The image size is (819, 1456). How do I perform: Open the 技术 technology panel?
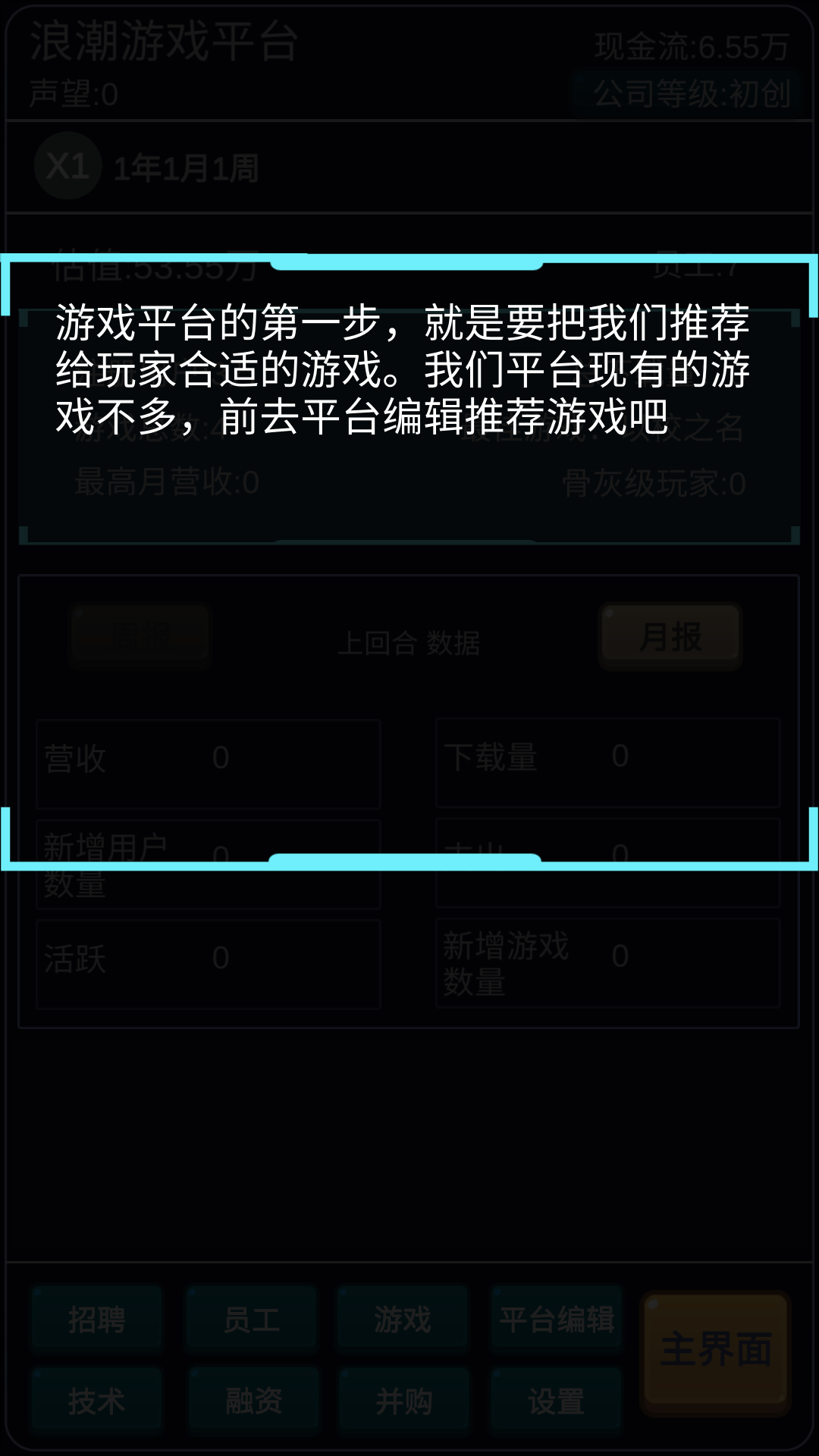click(97, 1399)
